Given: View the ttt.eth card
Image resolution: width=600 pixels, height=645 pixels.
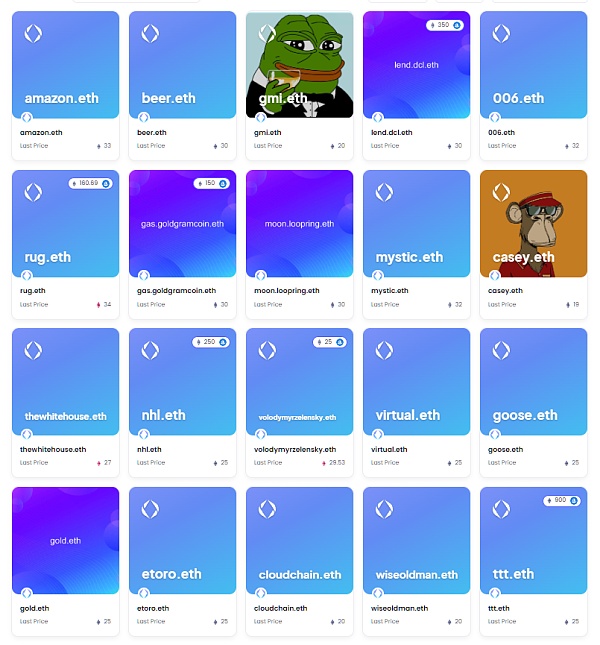Looking at the screenshot, I should tap(533, 541).
